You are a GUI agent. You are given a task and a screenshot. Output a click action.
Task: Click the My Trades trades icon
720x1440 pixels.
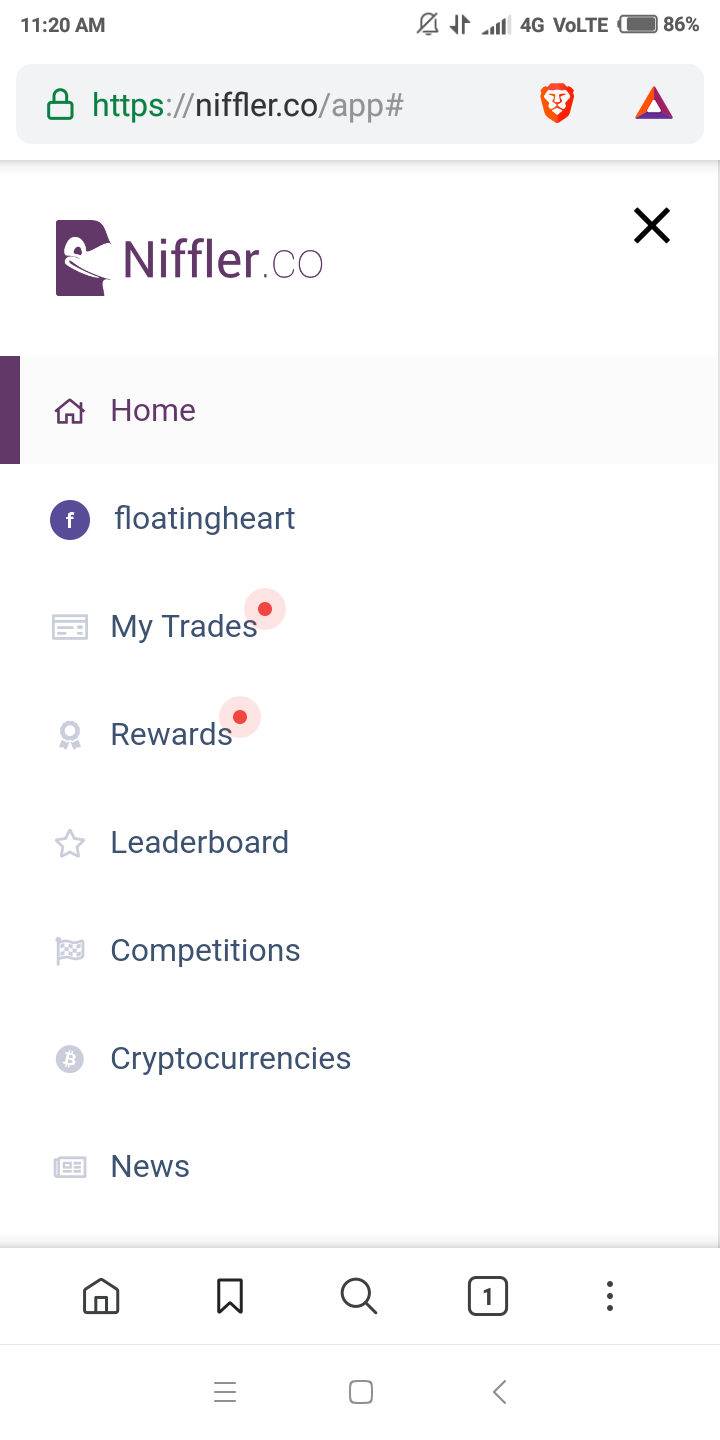(x=69, y=627)
